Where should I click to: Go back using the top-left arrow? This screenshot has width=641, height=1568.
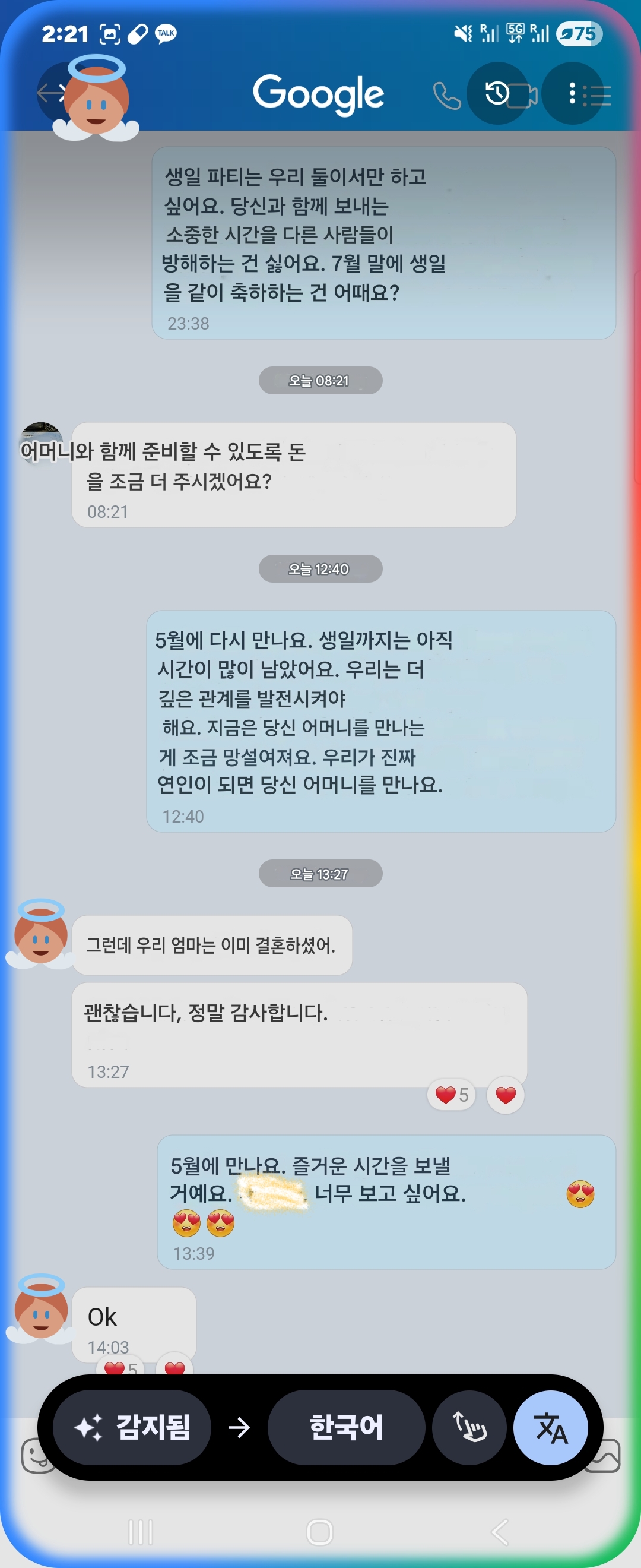tap(50, 94)
